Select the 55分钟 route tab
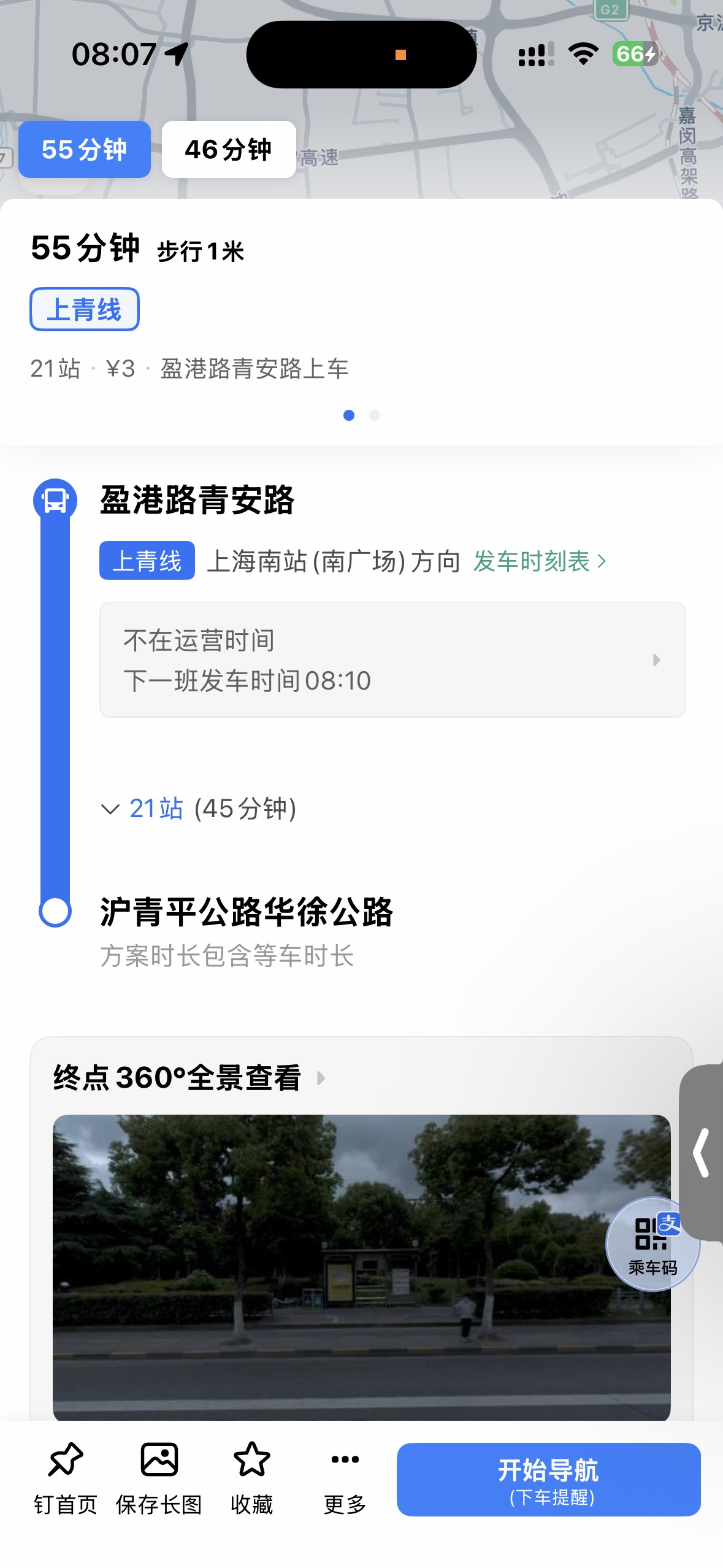723x1568 pixels. coord(85,150)
